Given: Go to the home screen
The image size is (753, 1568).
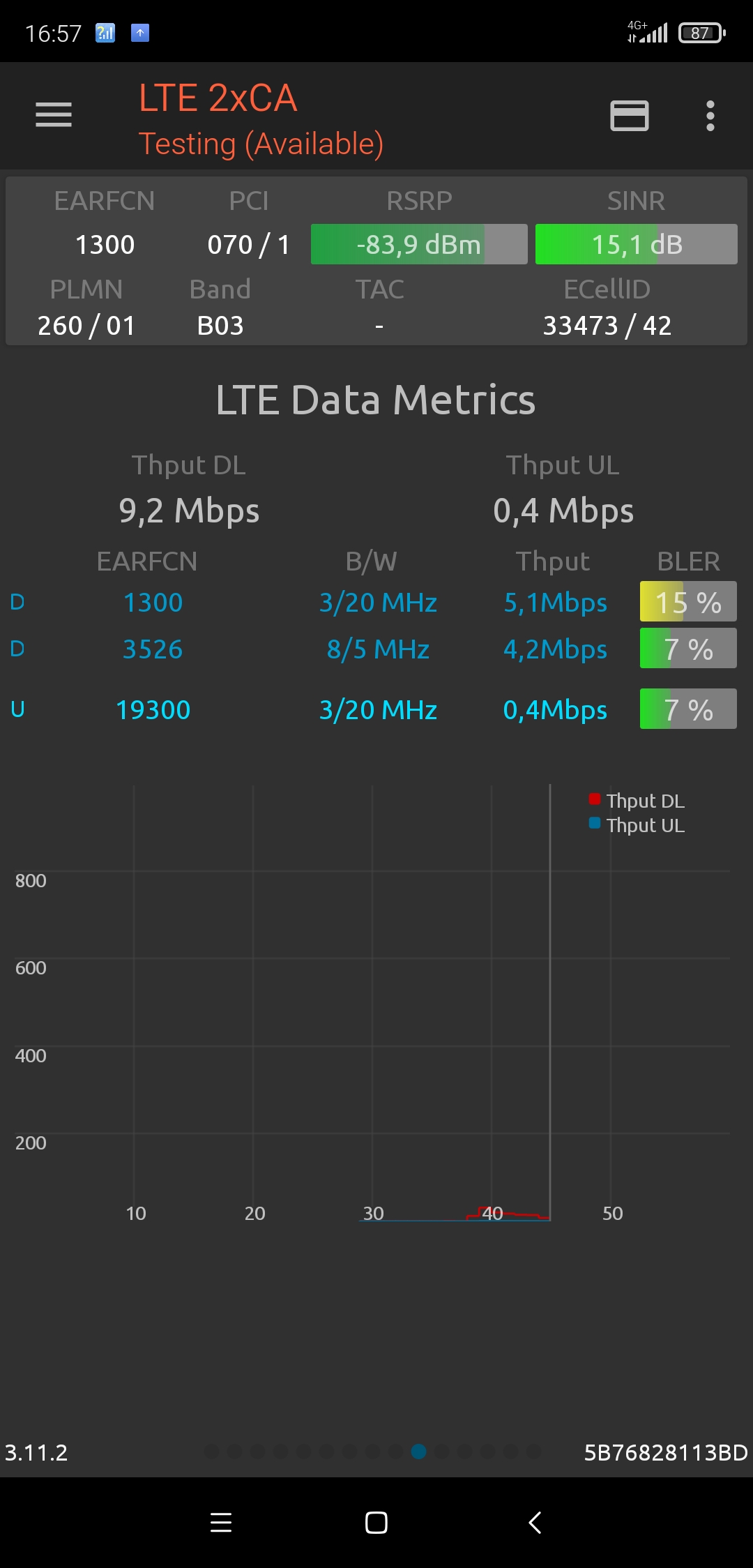Looking at the screenshot, I should 376,1522.
